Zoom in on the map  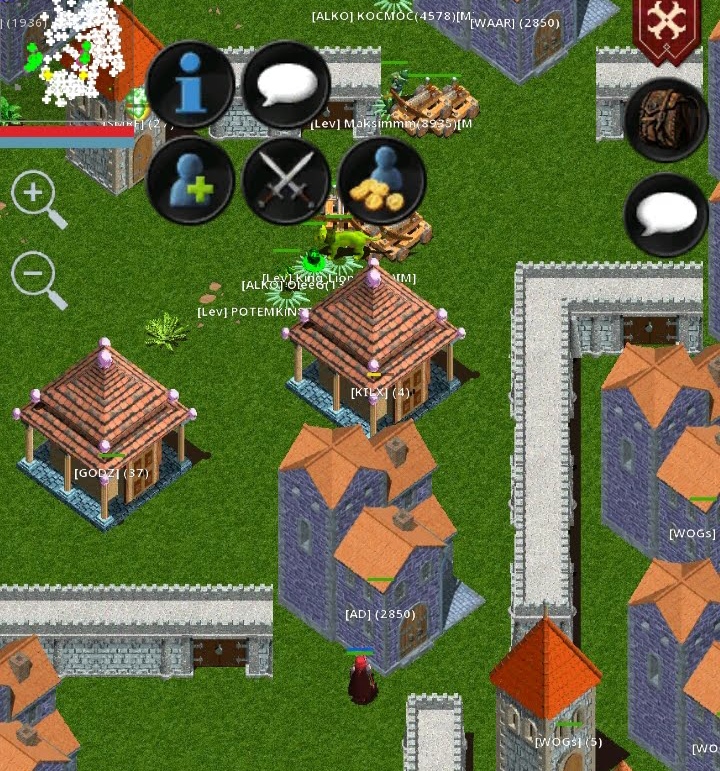(38, 198)
